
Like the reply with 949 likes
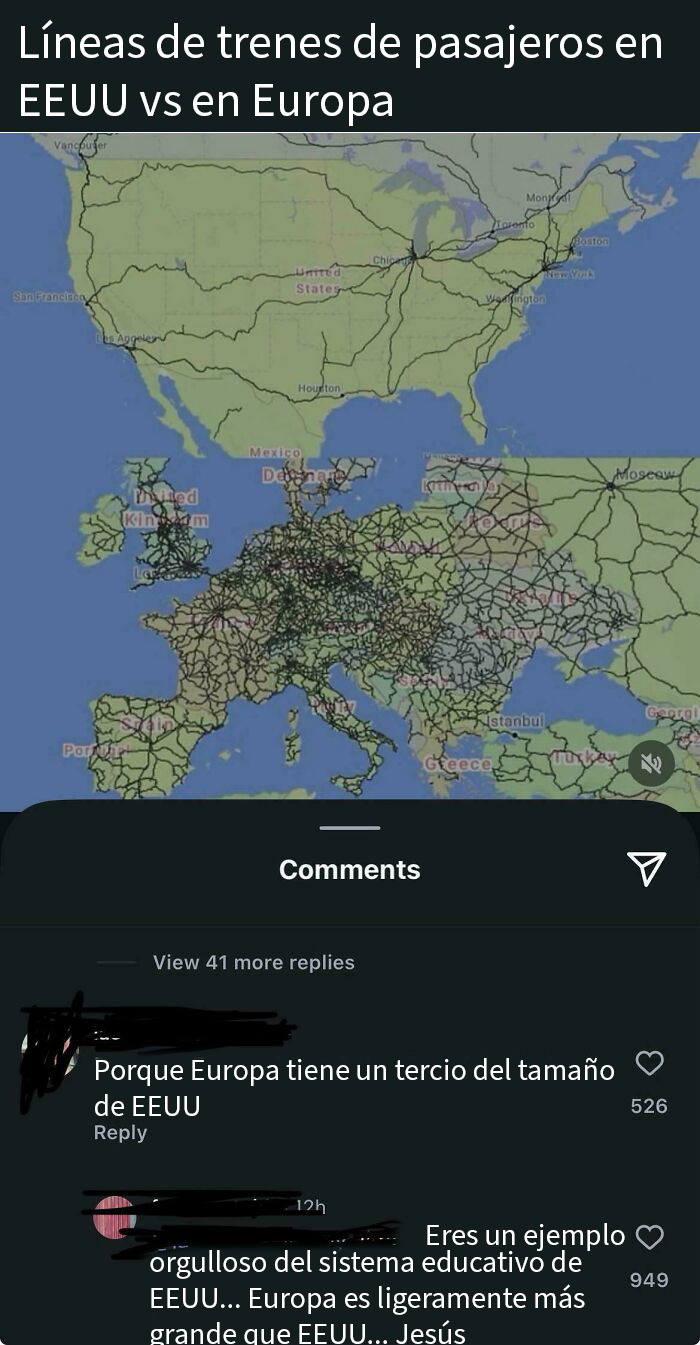[x=649, y=1238]
